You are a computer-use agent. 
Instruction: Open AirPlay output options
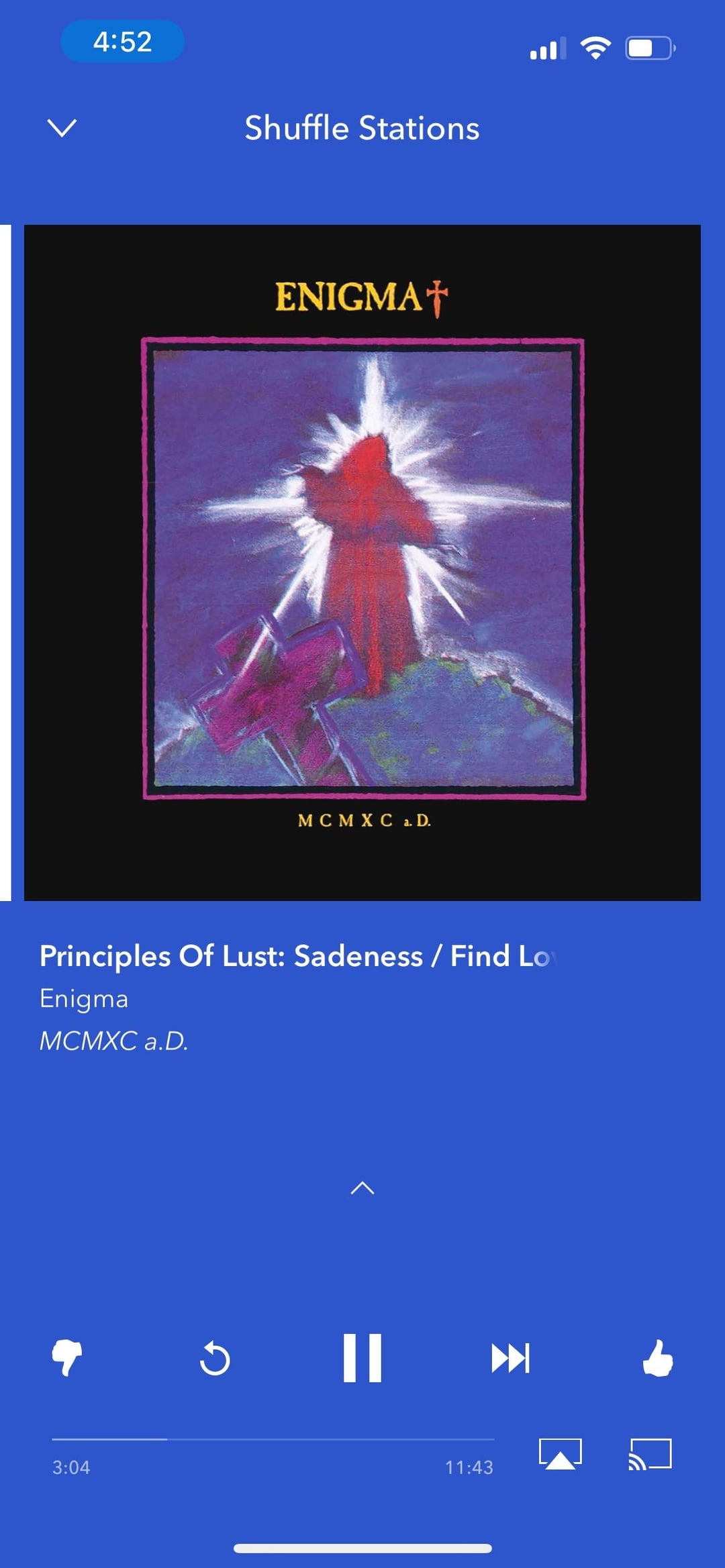pyautogui.click(x=560, y=1454)
